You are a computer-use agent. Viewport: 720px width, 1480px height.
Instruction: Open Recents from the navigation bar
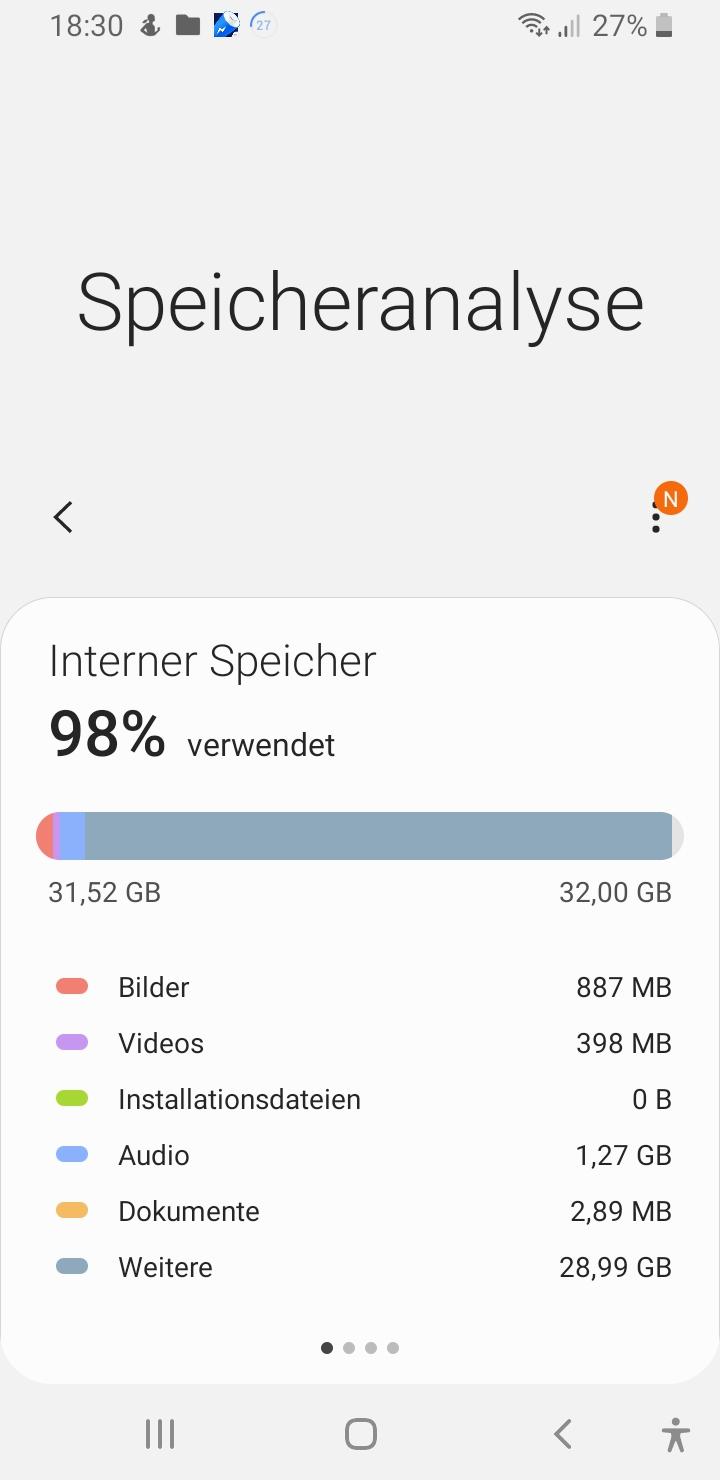[159, 1432]
